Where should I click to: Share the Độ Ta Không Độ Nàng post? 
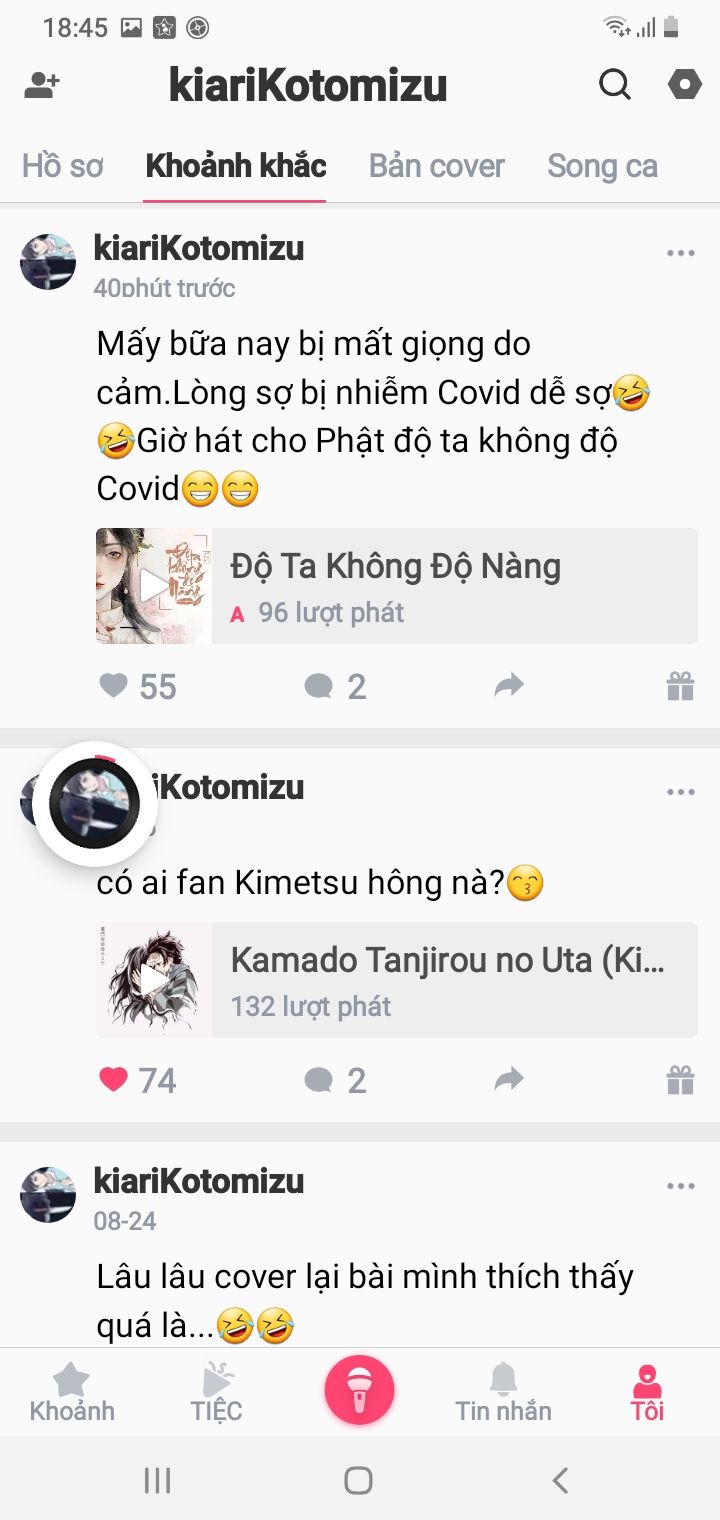[509, 686]
